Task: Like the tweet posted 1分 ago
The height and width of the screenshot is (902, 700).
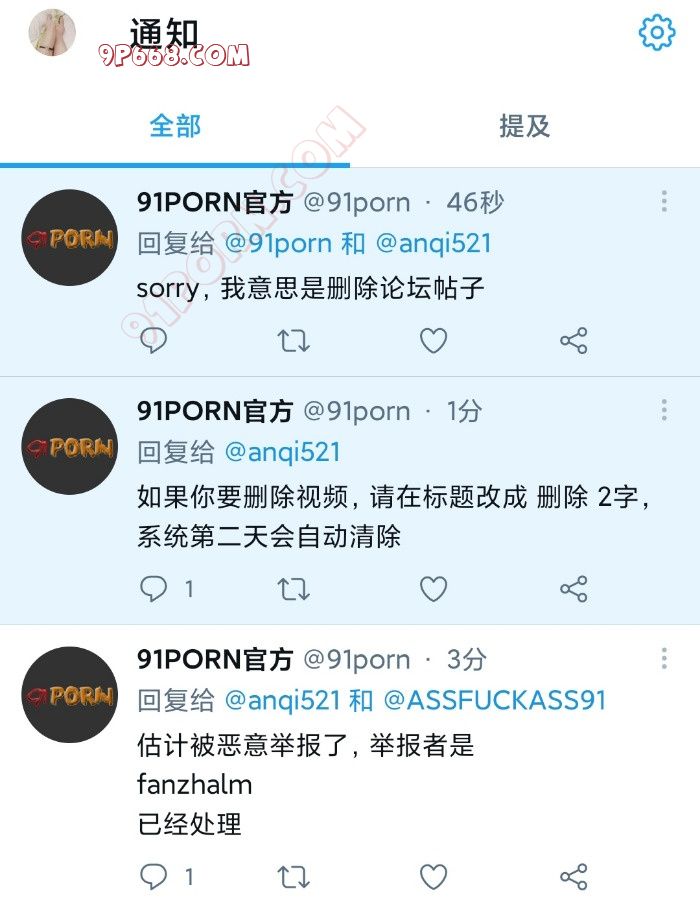Action: coord(433,589)
